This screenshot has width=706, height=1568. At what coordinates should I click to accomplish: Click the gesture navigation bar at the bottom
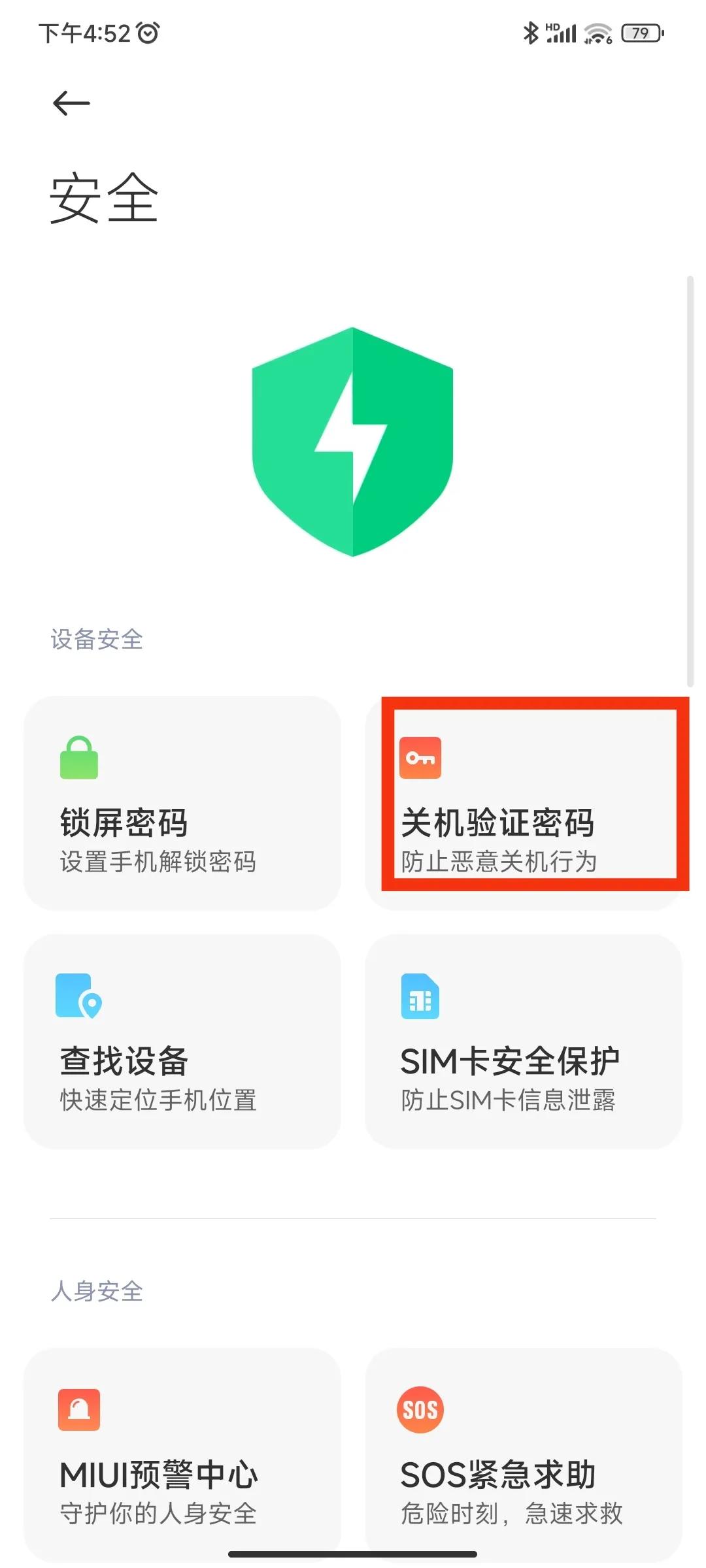[353, 1554]
